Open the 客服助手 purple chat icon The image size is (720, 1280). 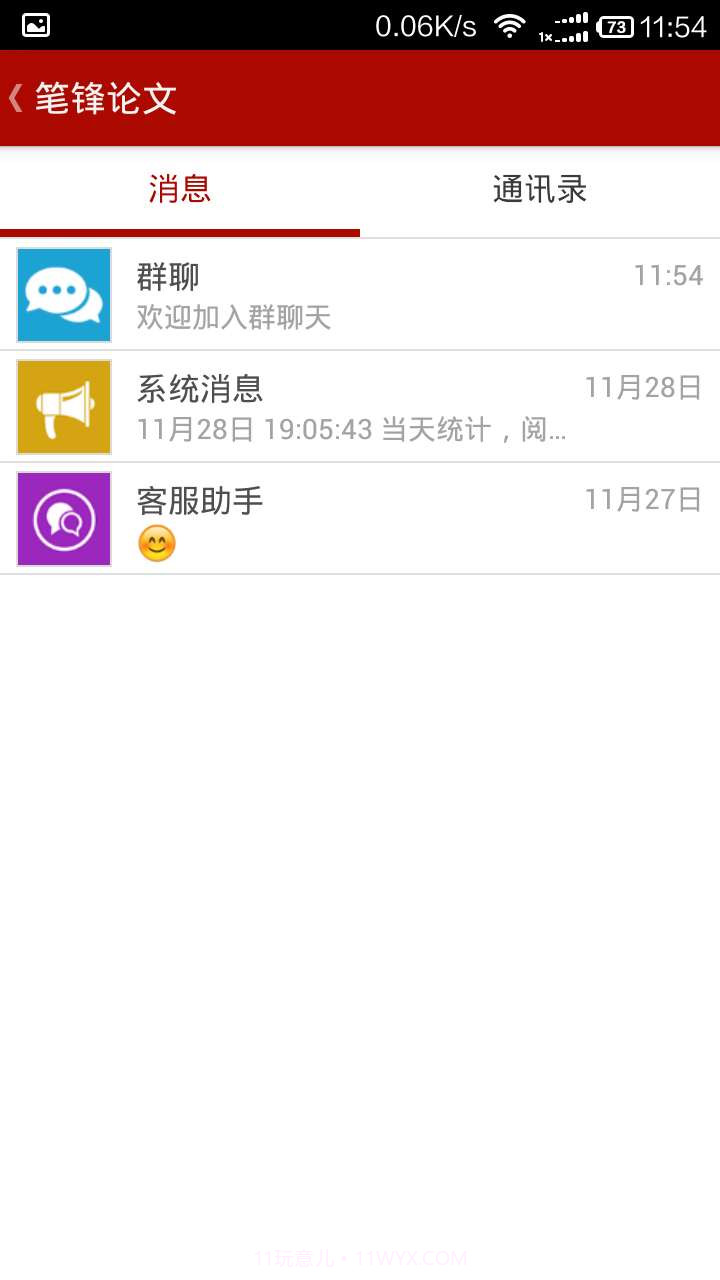tap(63, 519)
